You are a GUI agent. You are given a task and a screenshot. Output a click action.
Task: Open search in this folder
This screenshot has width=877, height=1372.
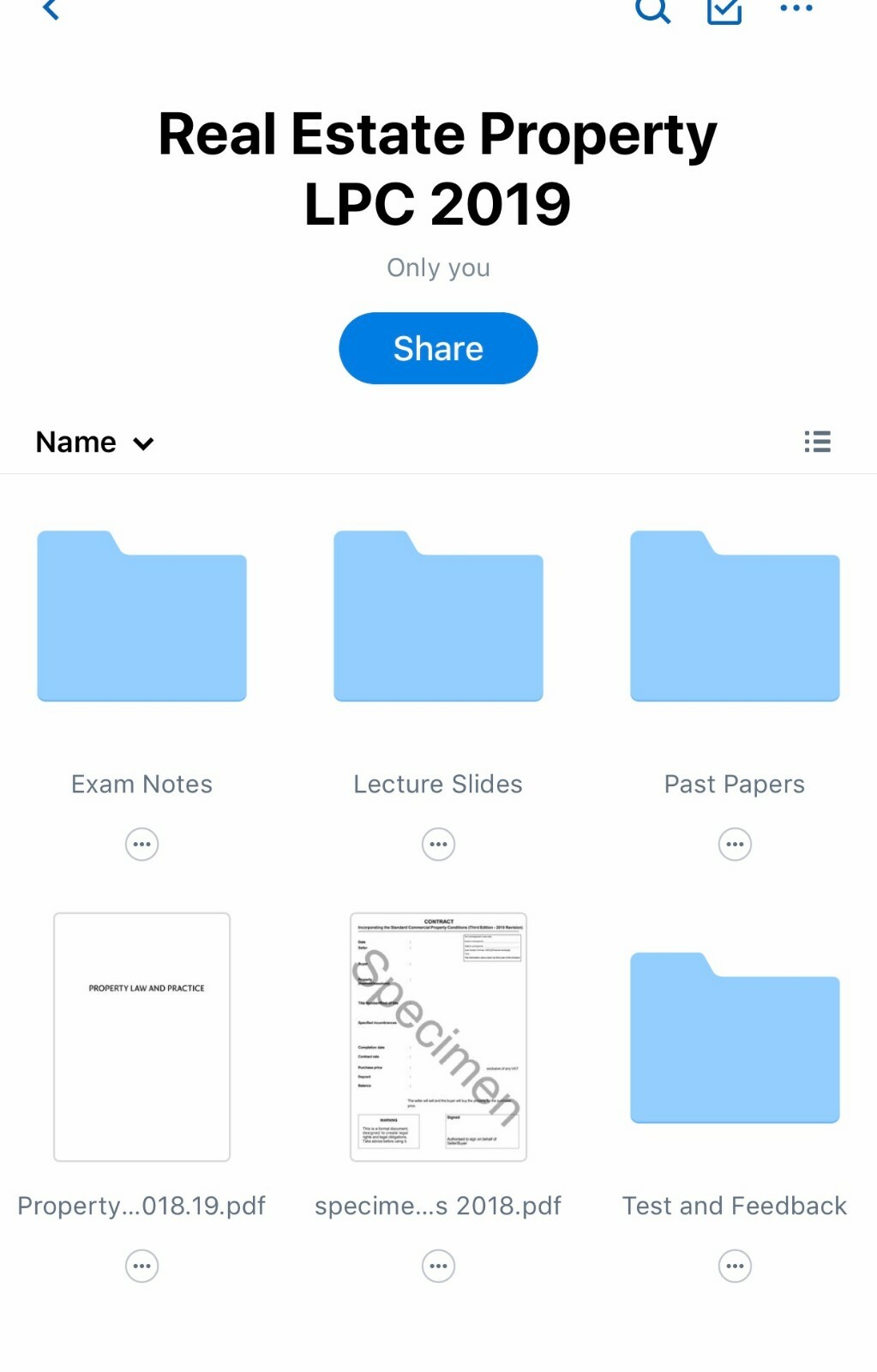coord(652,9)
